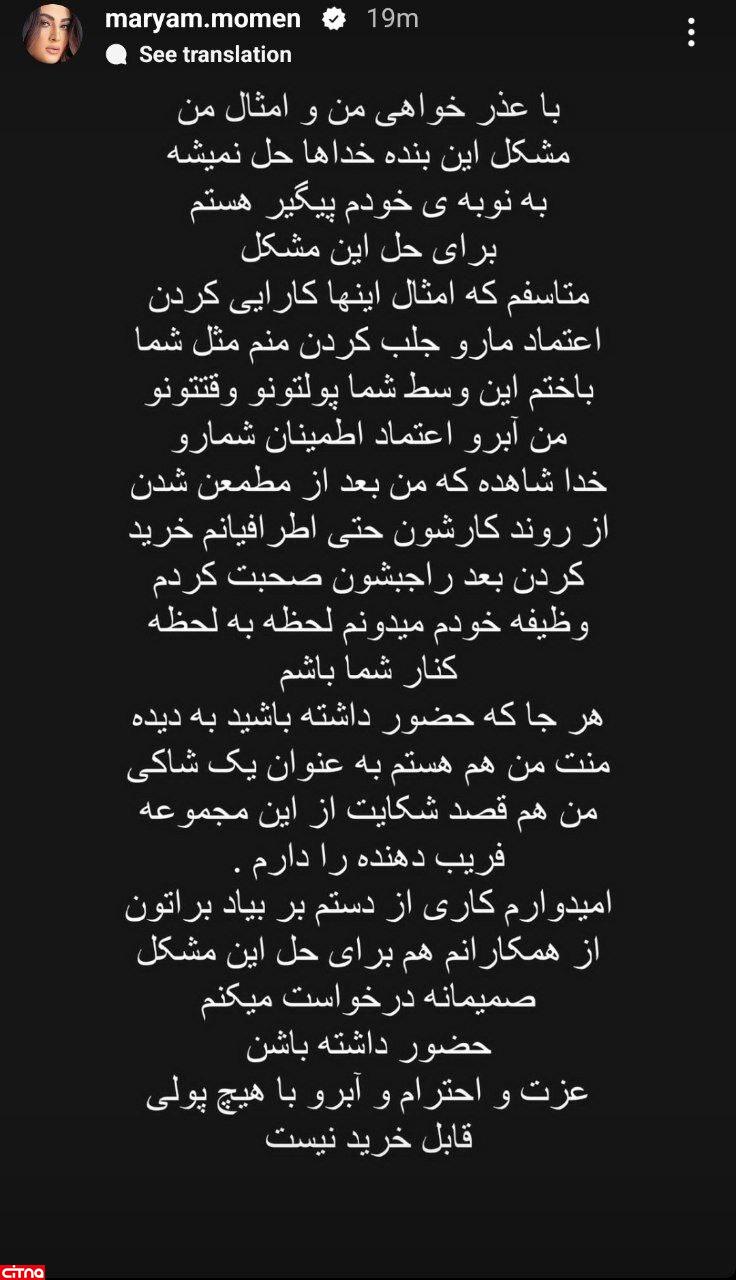Open maryam.momen's profile picture
This screenshot has width=736, height=1280.
pyautogui.click(x=52, y=34)
